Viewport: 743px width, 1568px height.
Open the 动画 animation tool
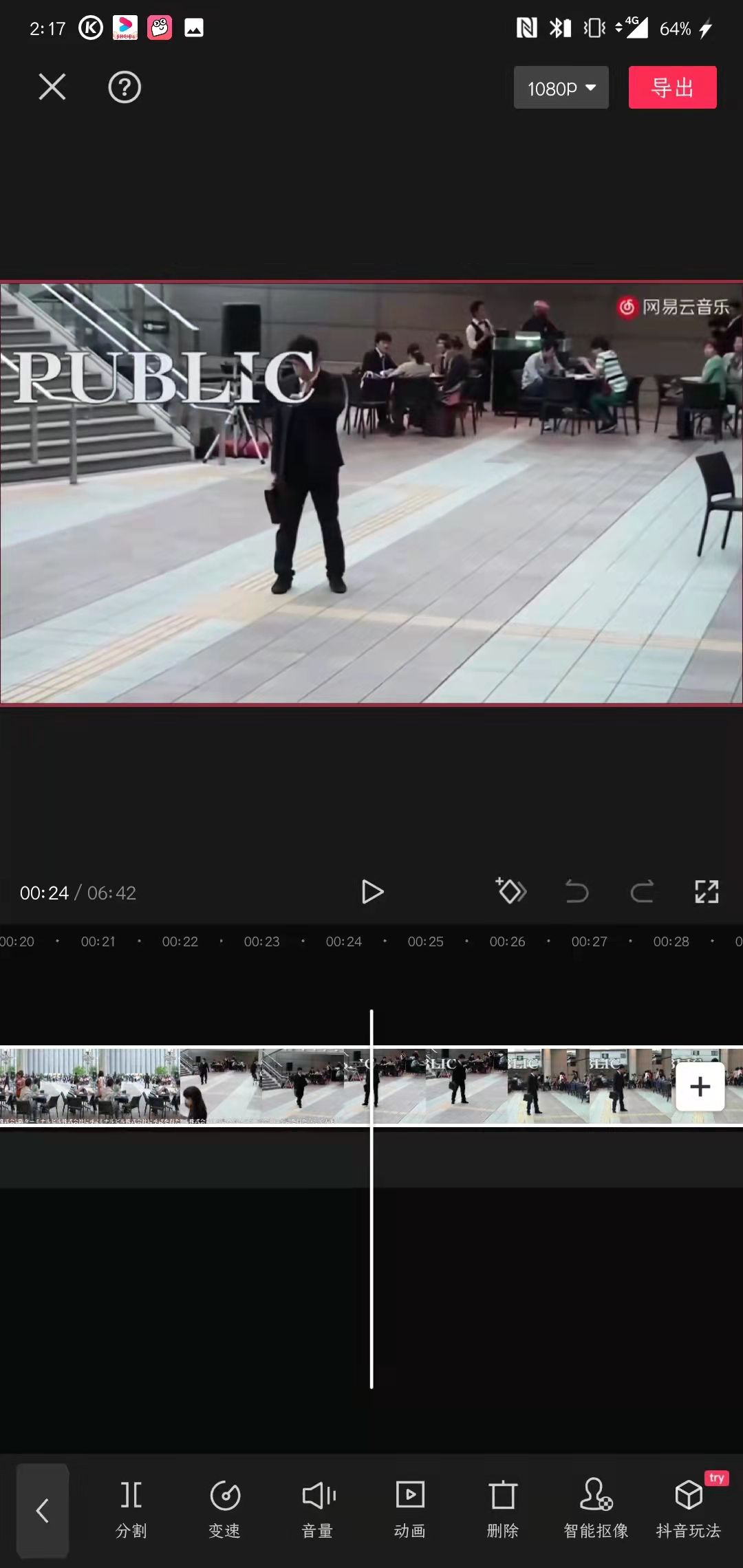pos(410,1510)
